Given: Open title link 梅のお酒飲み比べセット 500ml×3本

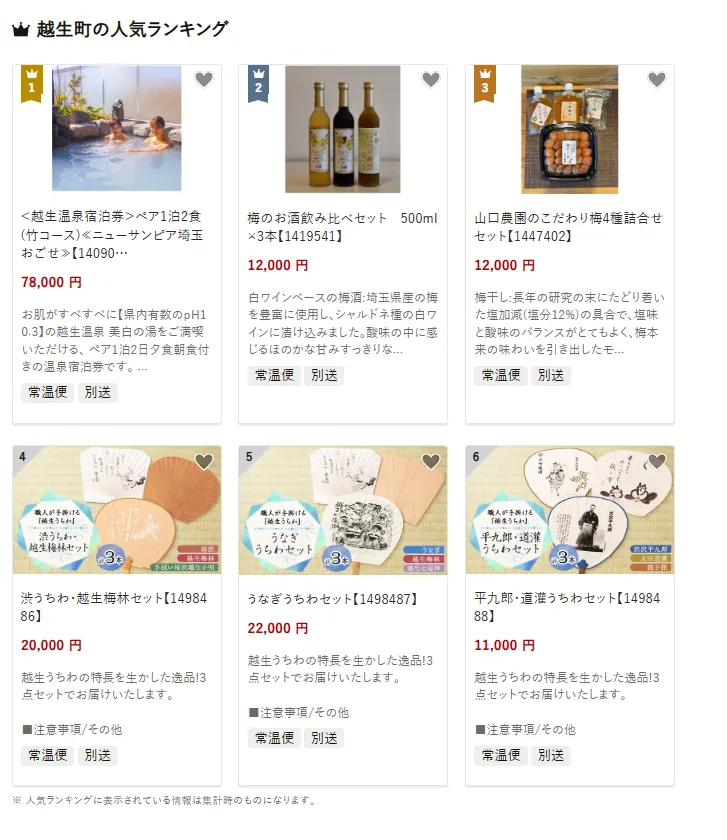Looking at the screenshot, I should pyautogui.click(x=342, y=227).
